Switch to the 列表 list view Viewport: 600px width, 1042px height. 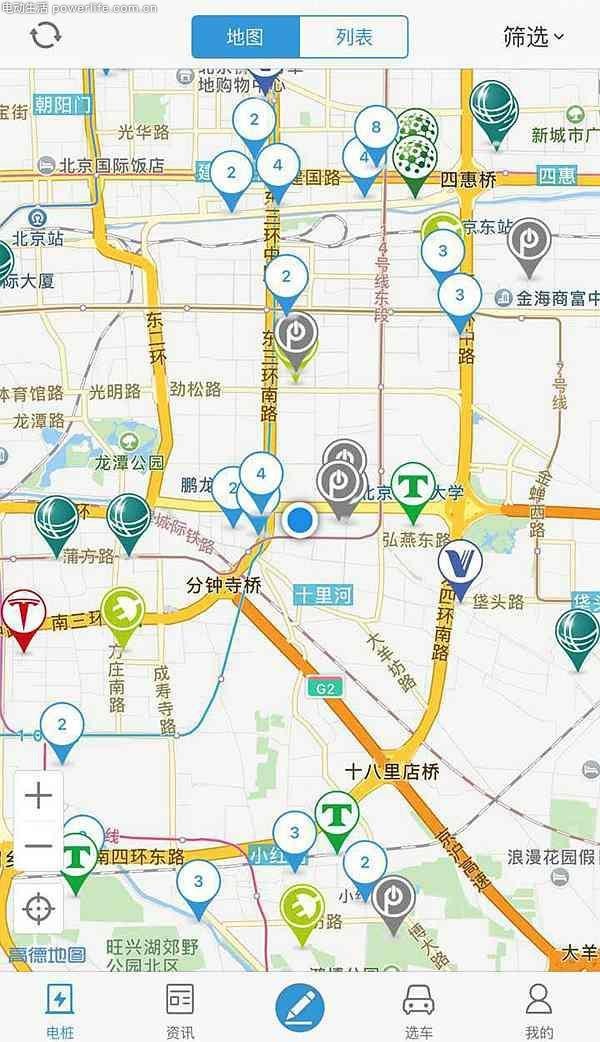tap(354, 37)
